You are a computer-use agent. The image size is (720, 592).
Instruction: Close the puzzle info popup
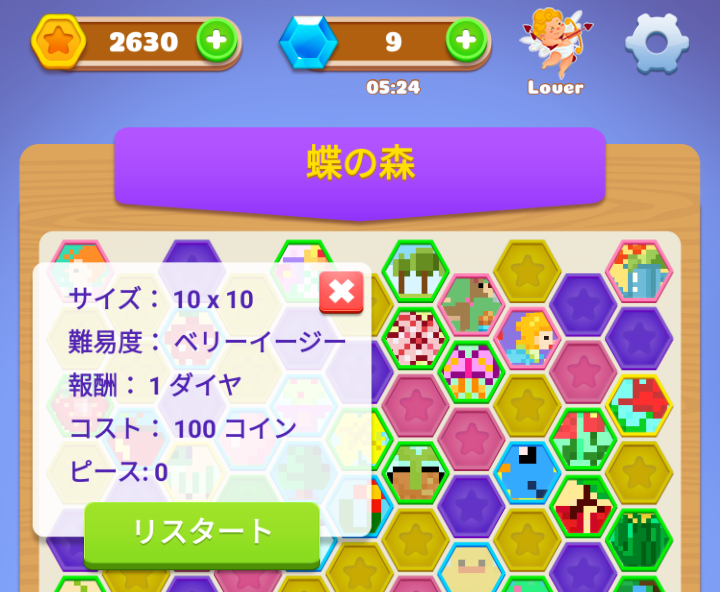coord(341,292)
